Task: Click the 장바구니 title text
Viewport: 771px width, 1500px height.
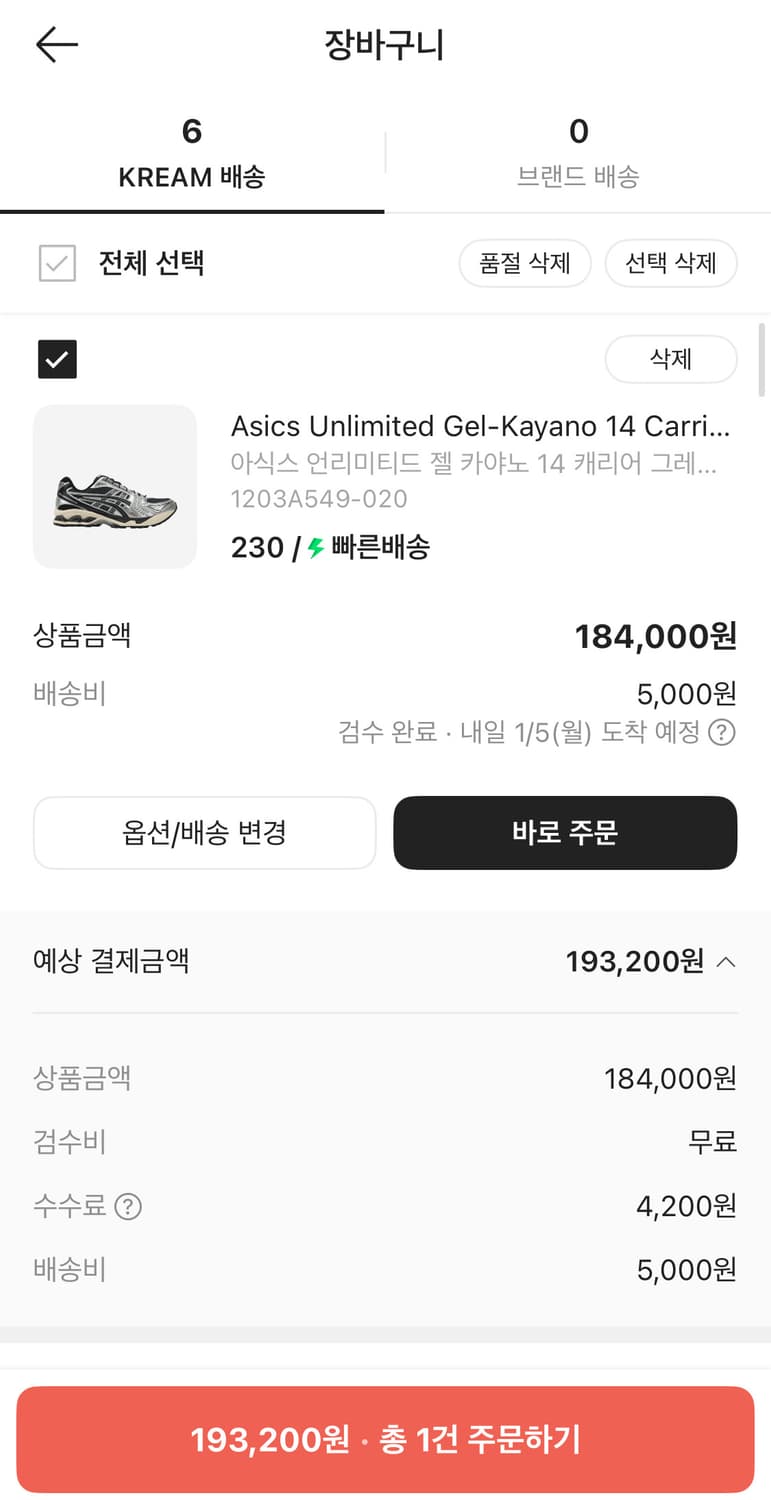Action: pyautogui.click(x=385, y=44)
